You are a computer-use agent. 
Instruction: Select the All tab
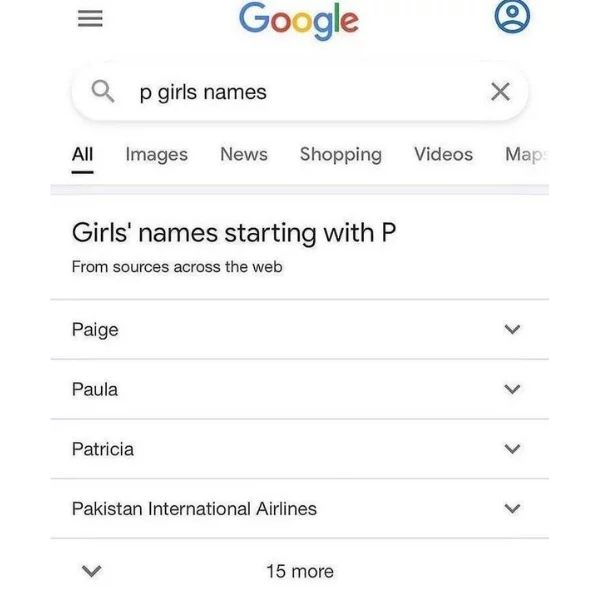83,154
